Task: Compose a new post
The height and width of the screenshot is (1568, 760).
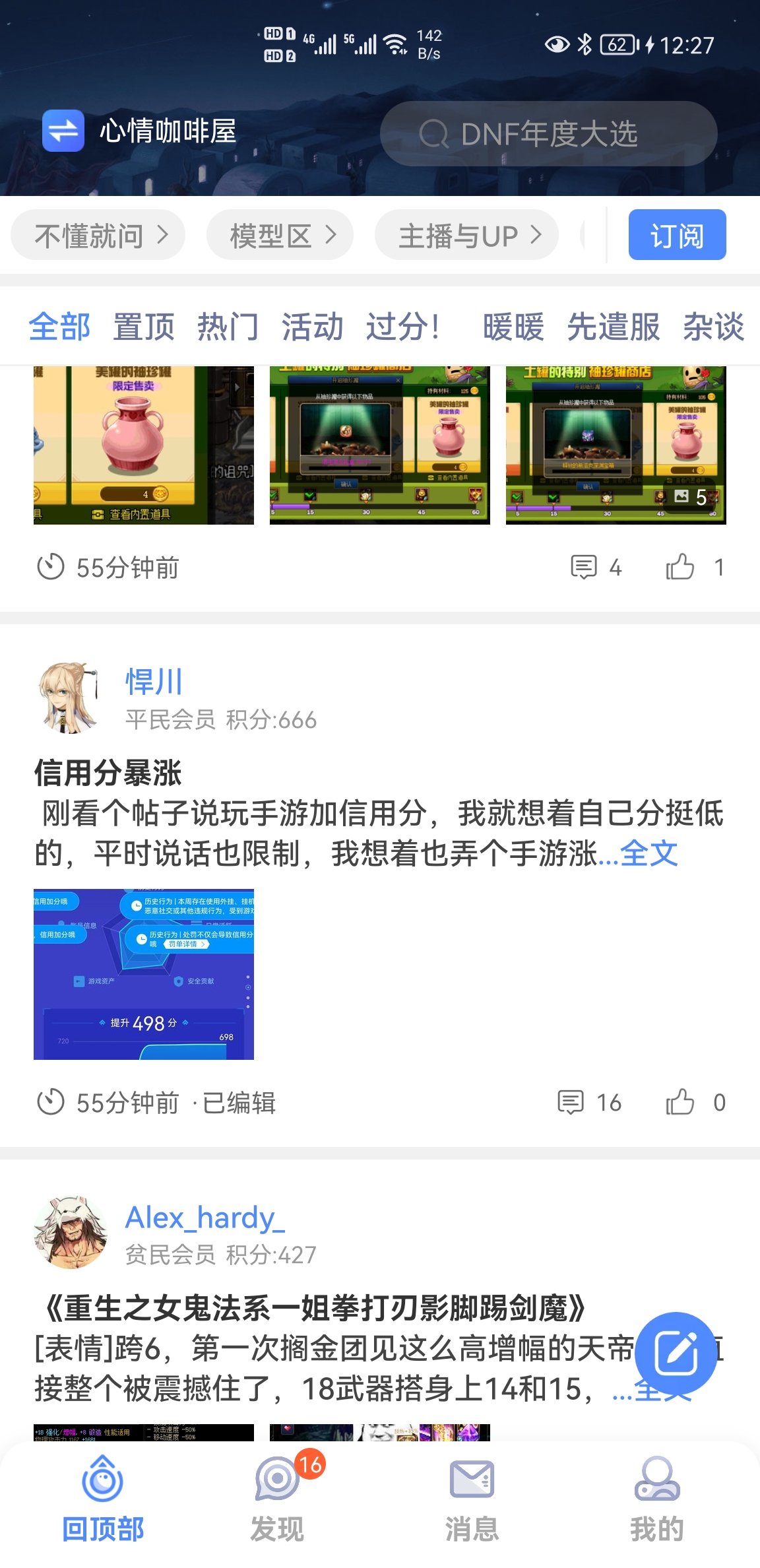Action: (676, 1353)
